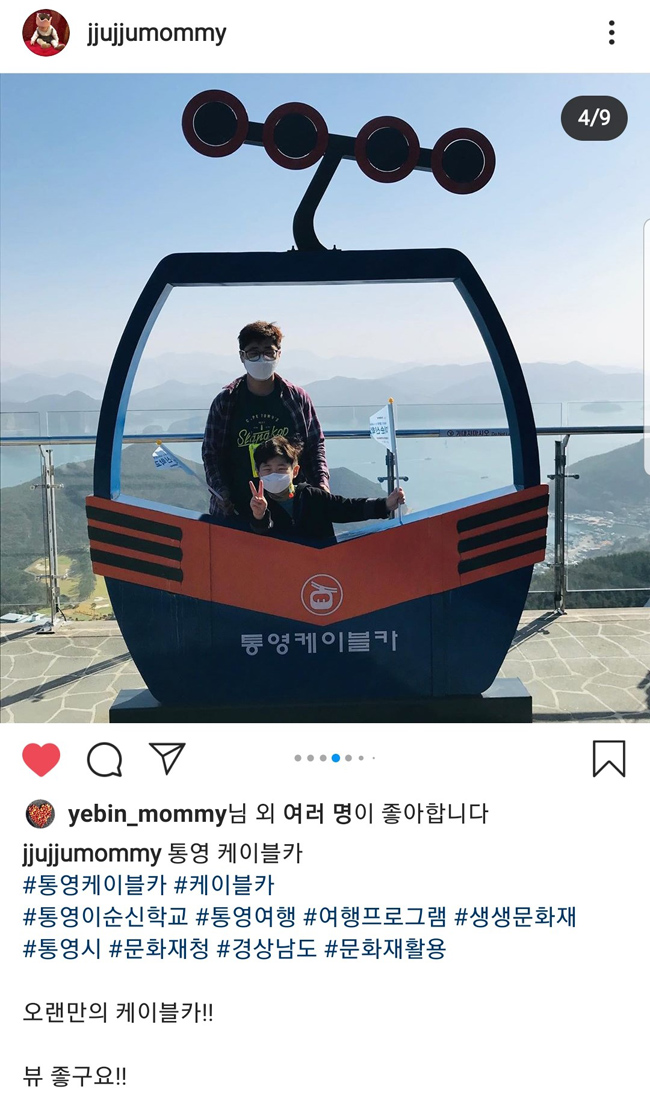Viewport: 650px width, 1110px height.
Task: Open hashtag #통영이순신학교
Action: 105,916
